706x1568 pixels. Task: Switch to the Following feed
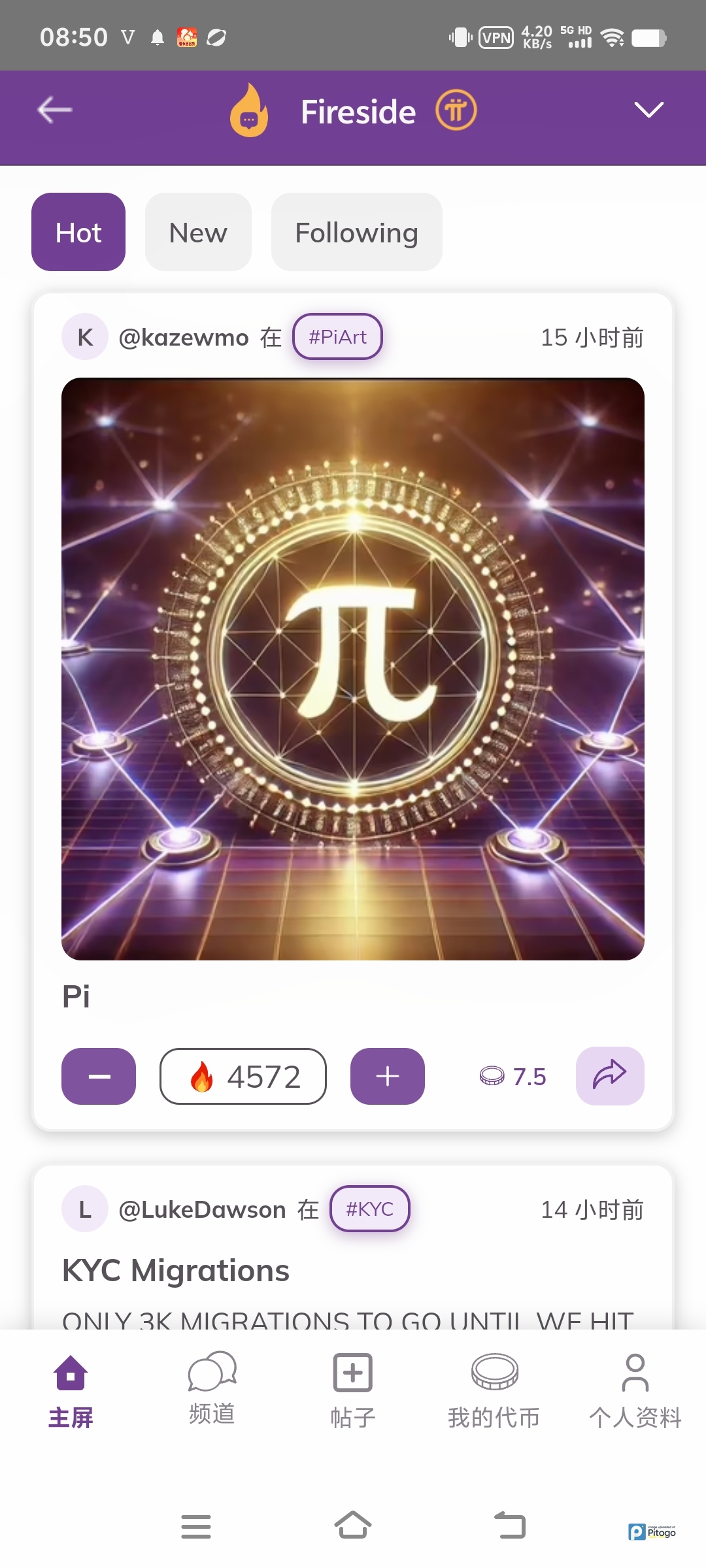tap(356, 233)
